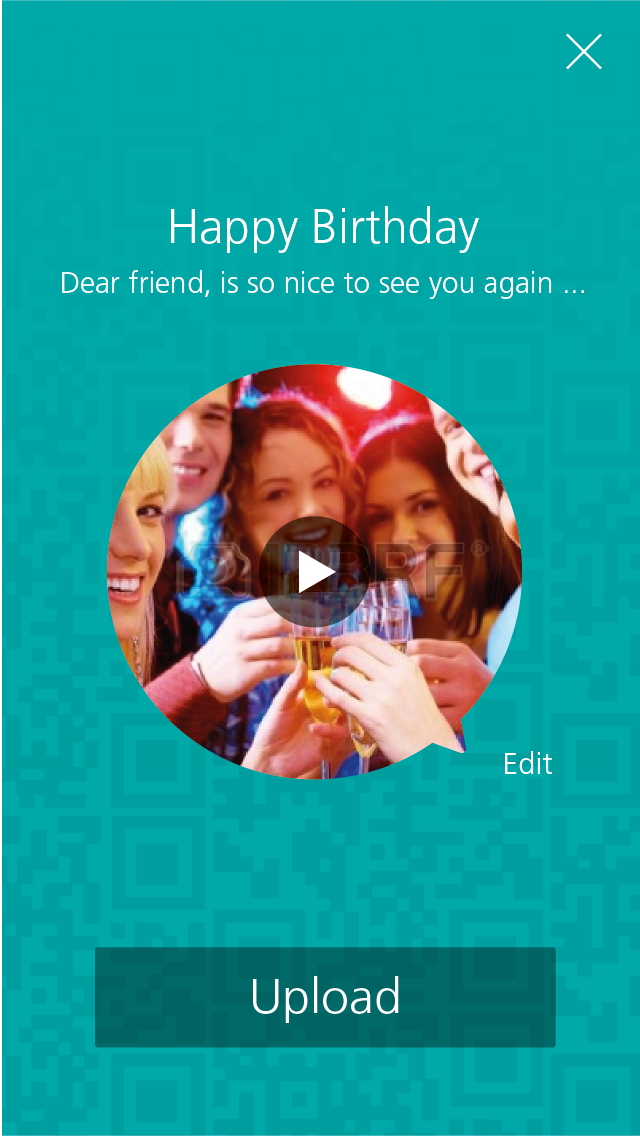Tap the Upload button

[x=325, y=997]
